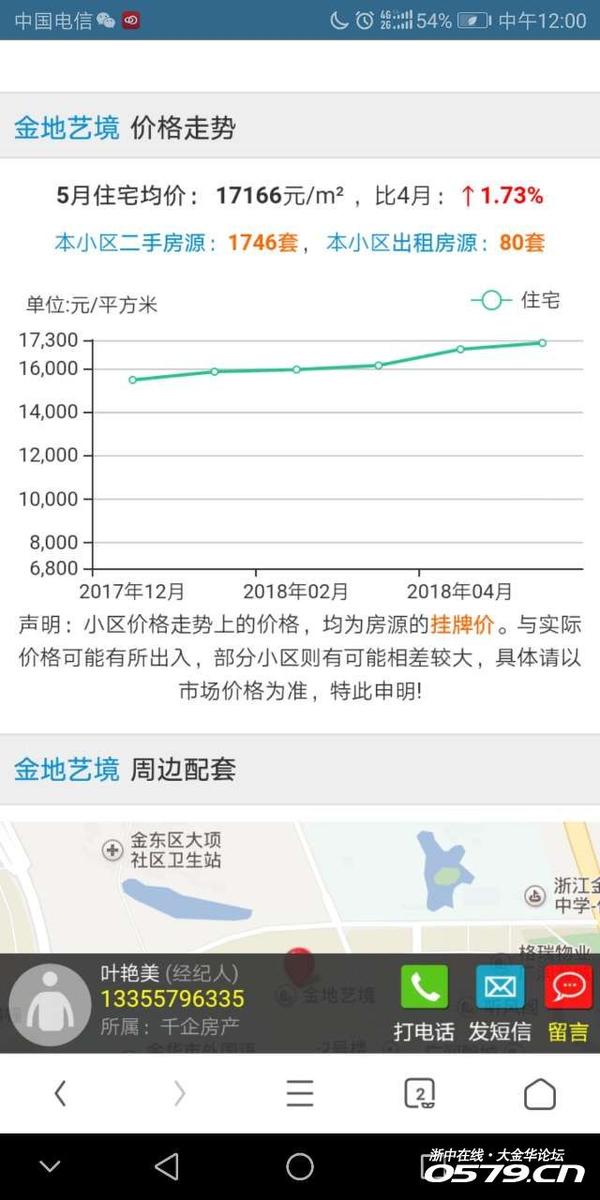Tap the system back button
Screen dimensions: 600x1200
pos(167,1166)
